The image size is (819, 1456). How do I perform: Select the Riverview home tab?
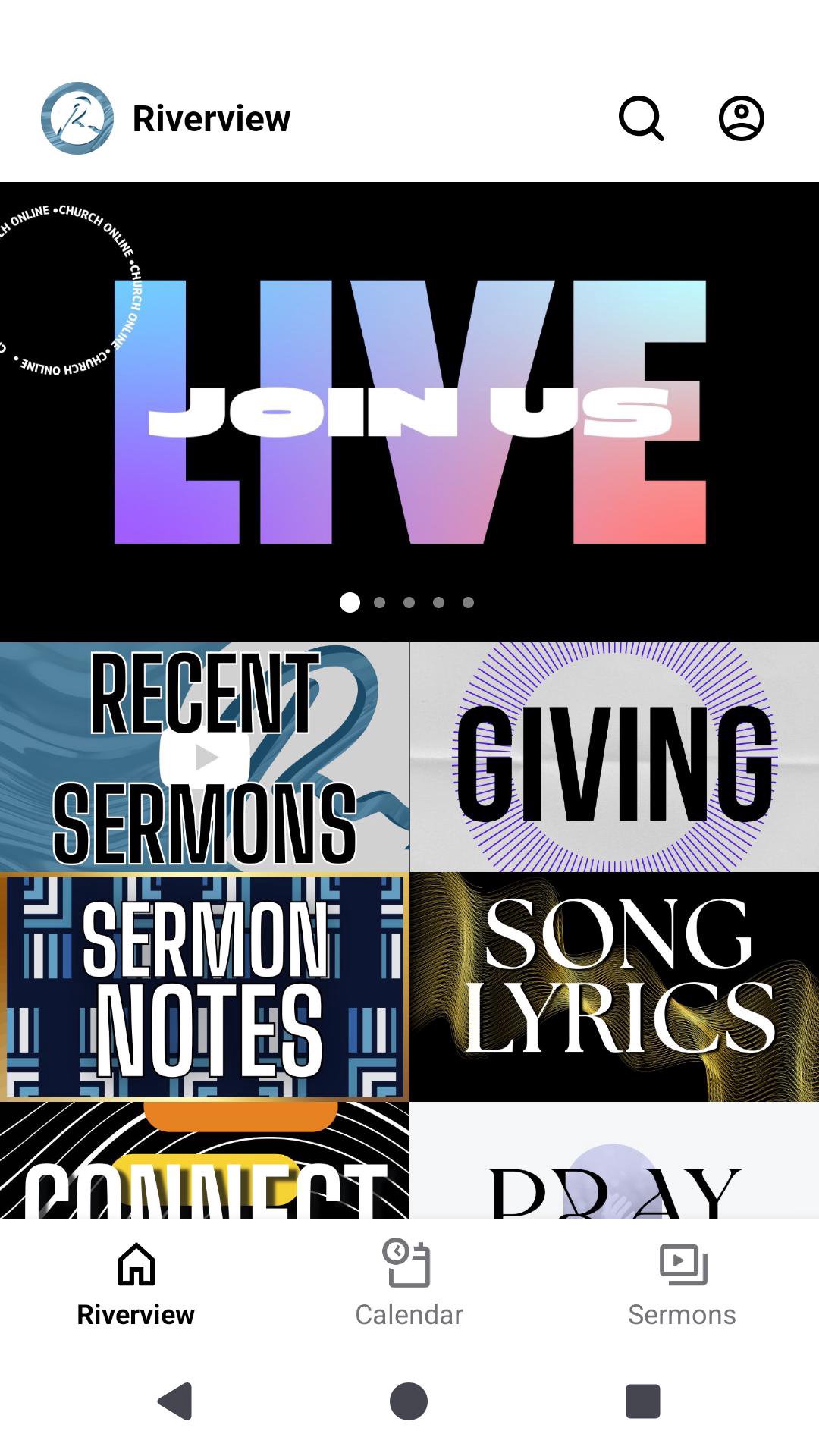(x=136, y=1283)
